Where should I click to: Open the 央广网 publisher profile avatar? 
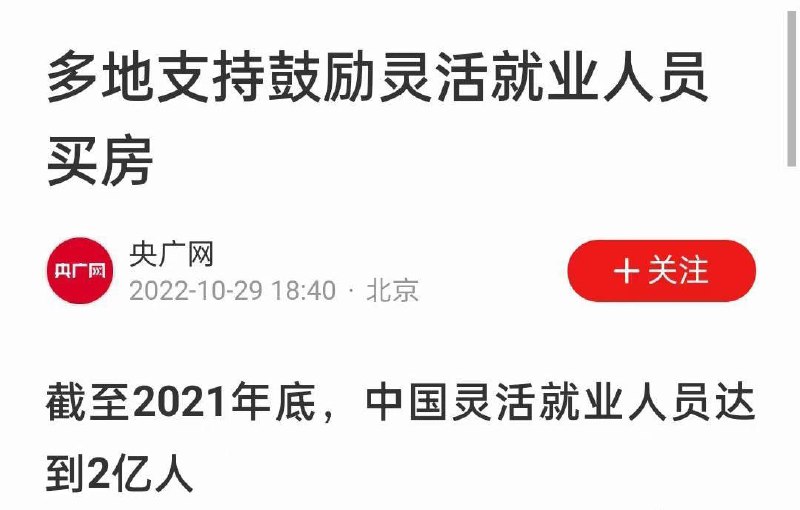(x=80, y=270)
